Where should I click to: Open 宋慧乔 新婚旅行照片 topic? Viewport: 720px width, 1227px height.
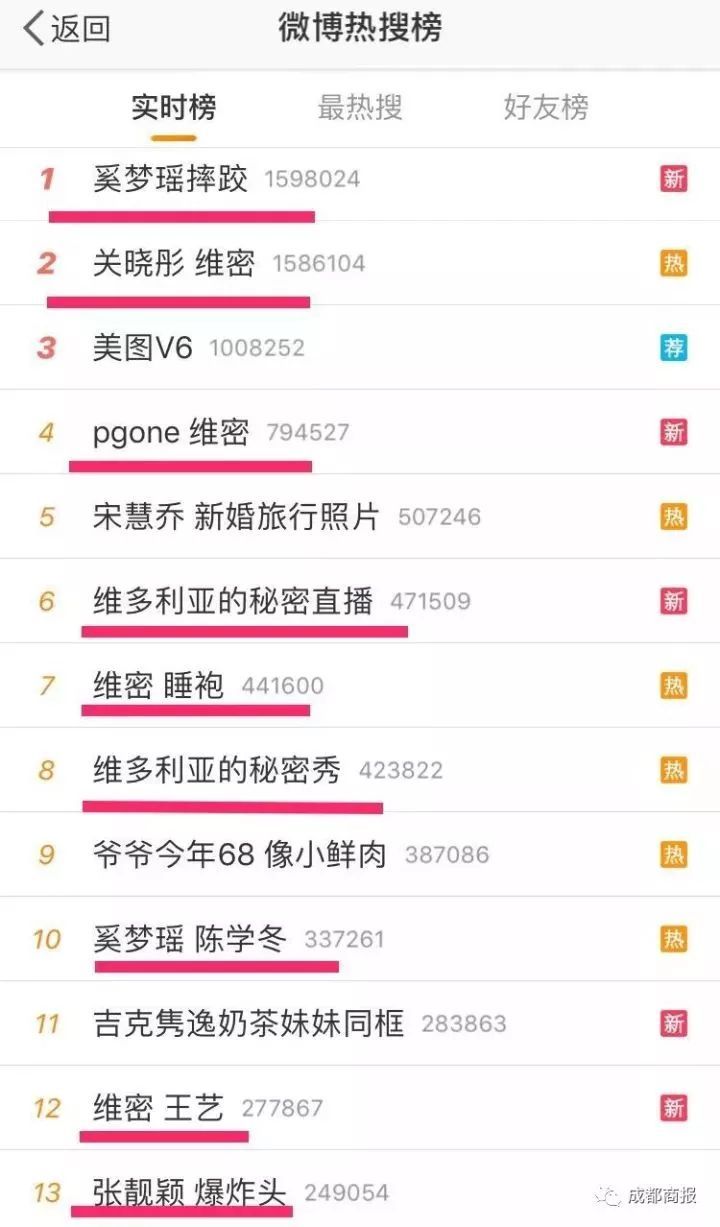point(236,517)
